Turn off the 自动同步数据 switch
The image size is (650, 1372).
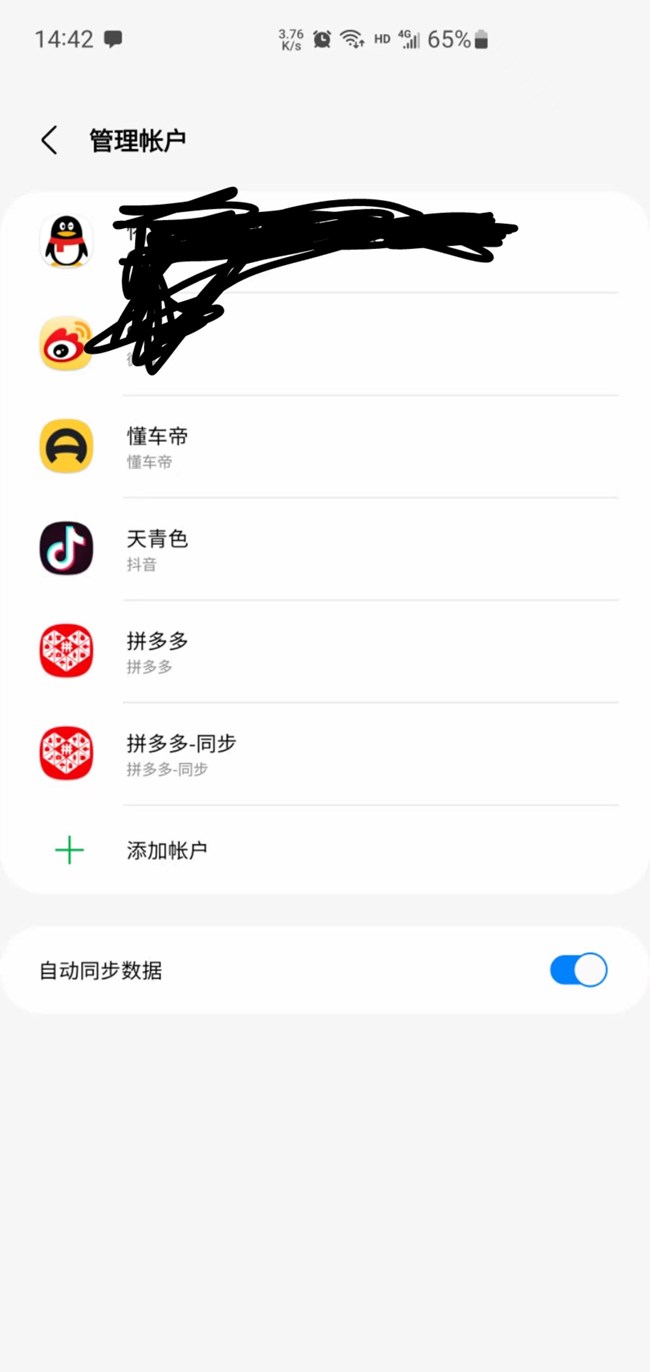(578, 970)
